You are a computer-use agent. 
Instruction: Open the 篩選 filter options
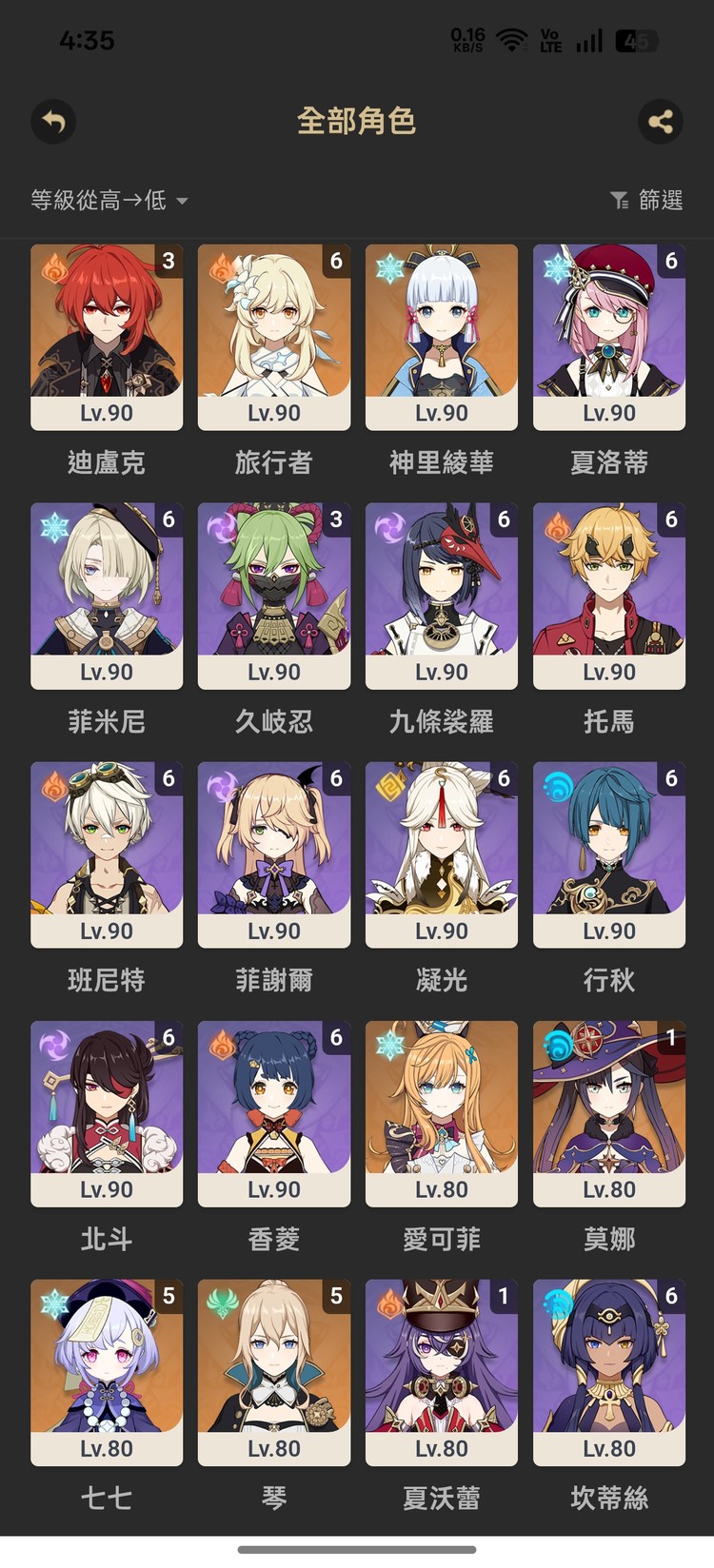pyautogui.click(x=646, y=200)
